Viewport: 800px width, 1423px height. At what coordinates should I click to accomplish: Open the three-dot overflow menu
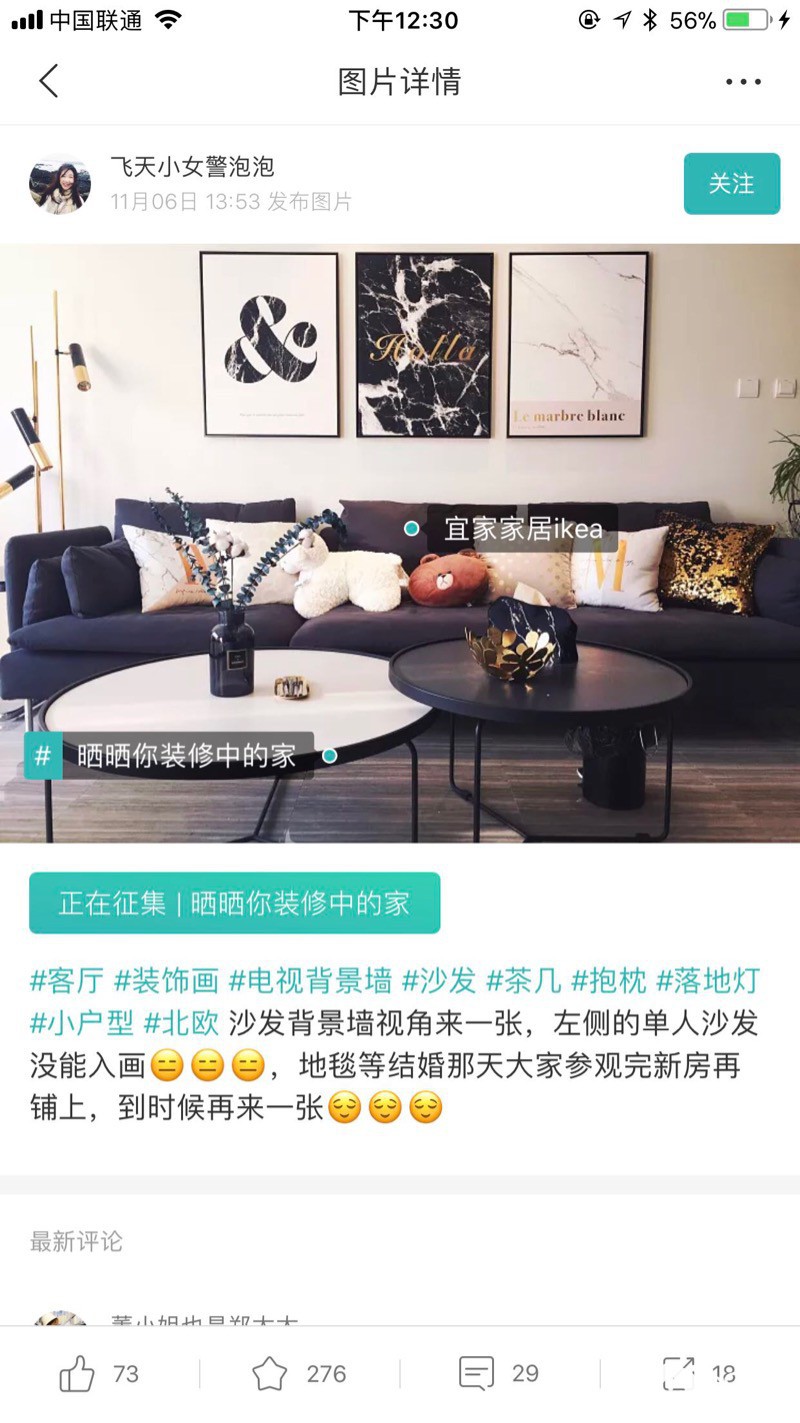coord(743,82)
